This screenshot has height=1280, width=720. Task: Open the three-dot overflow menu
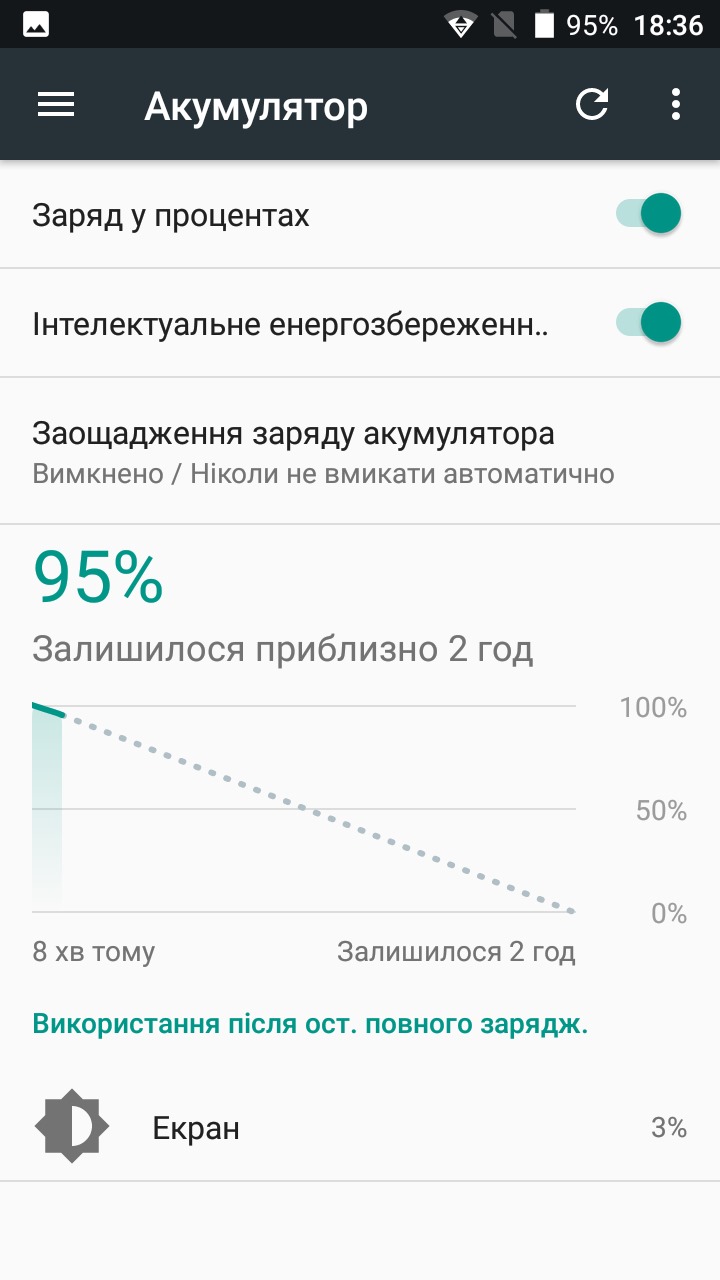[676, 104]
